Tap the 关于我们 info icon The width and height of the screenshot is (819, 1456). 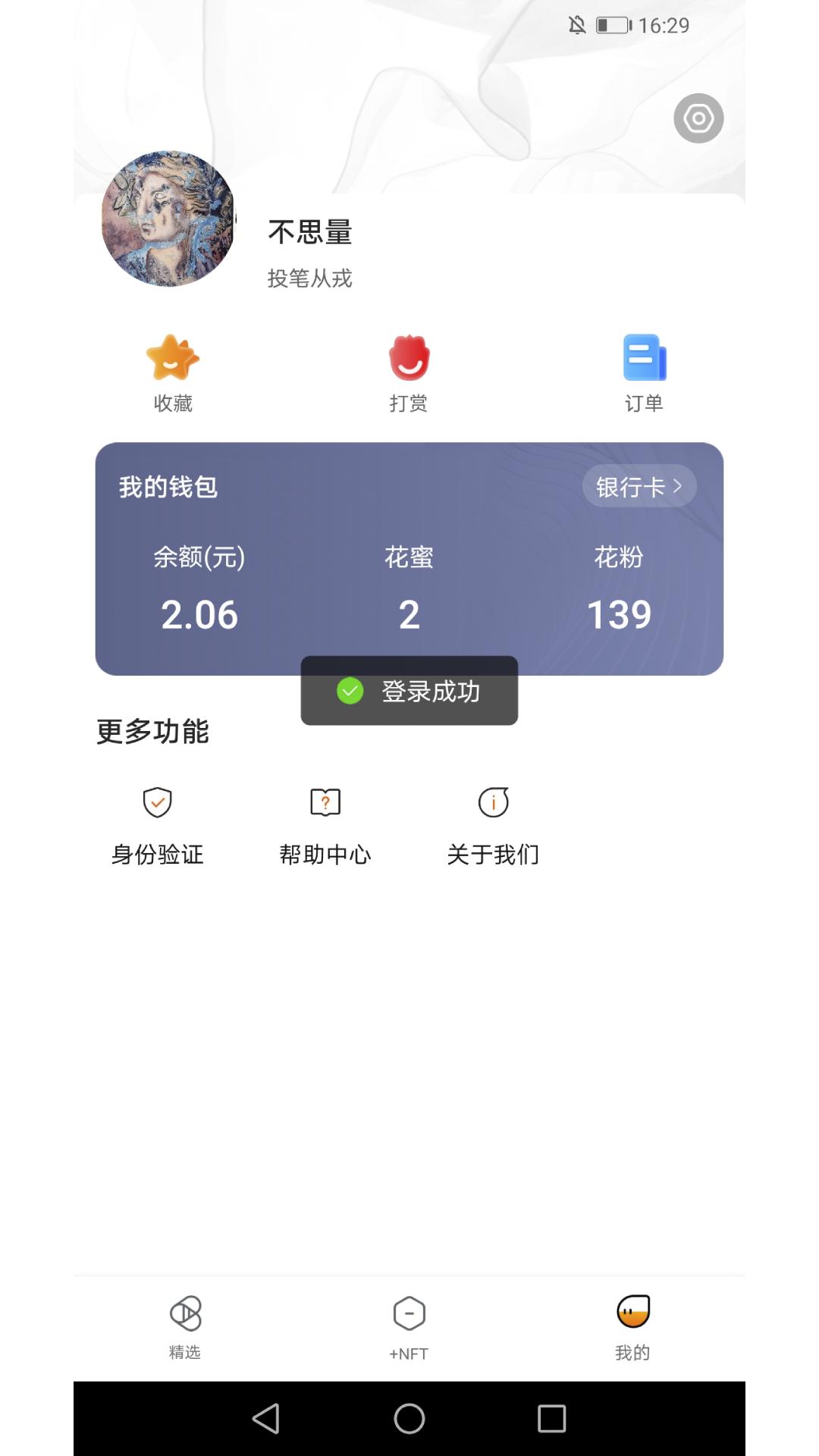494,802
